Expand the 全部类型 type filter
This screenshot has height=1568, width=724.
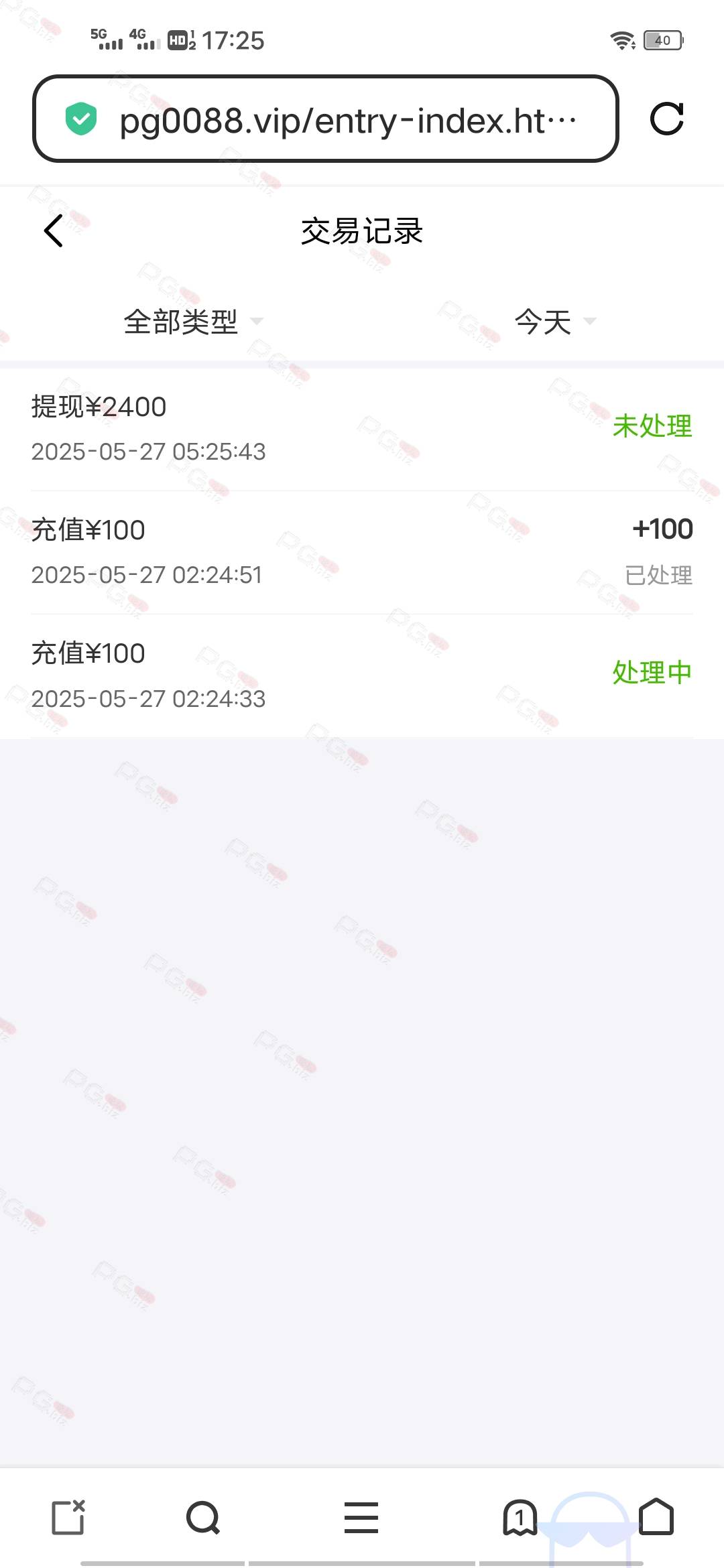193,322
